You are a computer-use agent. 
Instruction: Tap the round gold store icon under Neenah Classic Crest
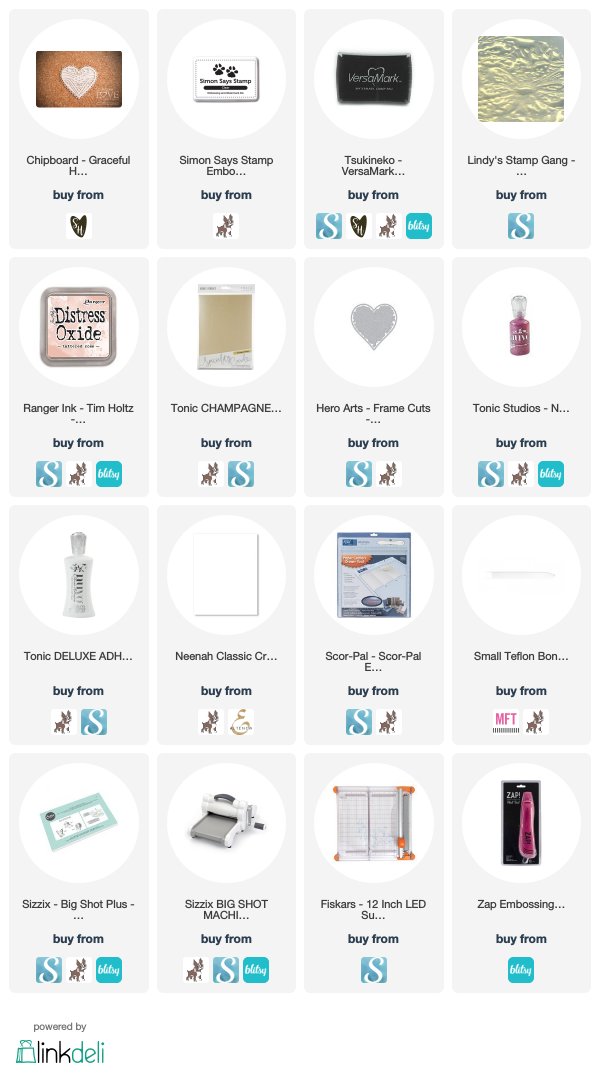pyautogui.click(x=241, y=721)
